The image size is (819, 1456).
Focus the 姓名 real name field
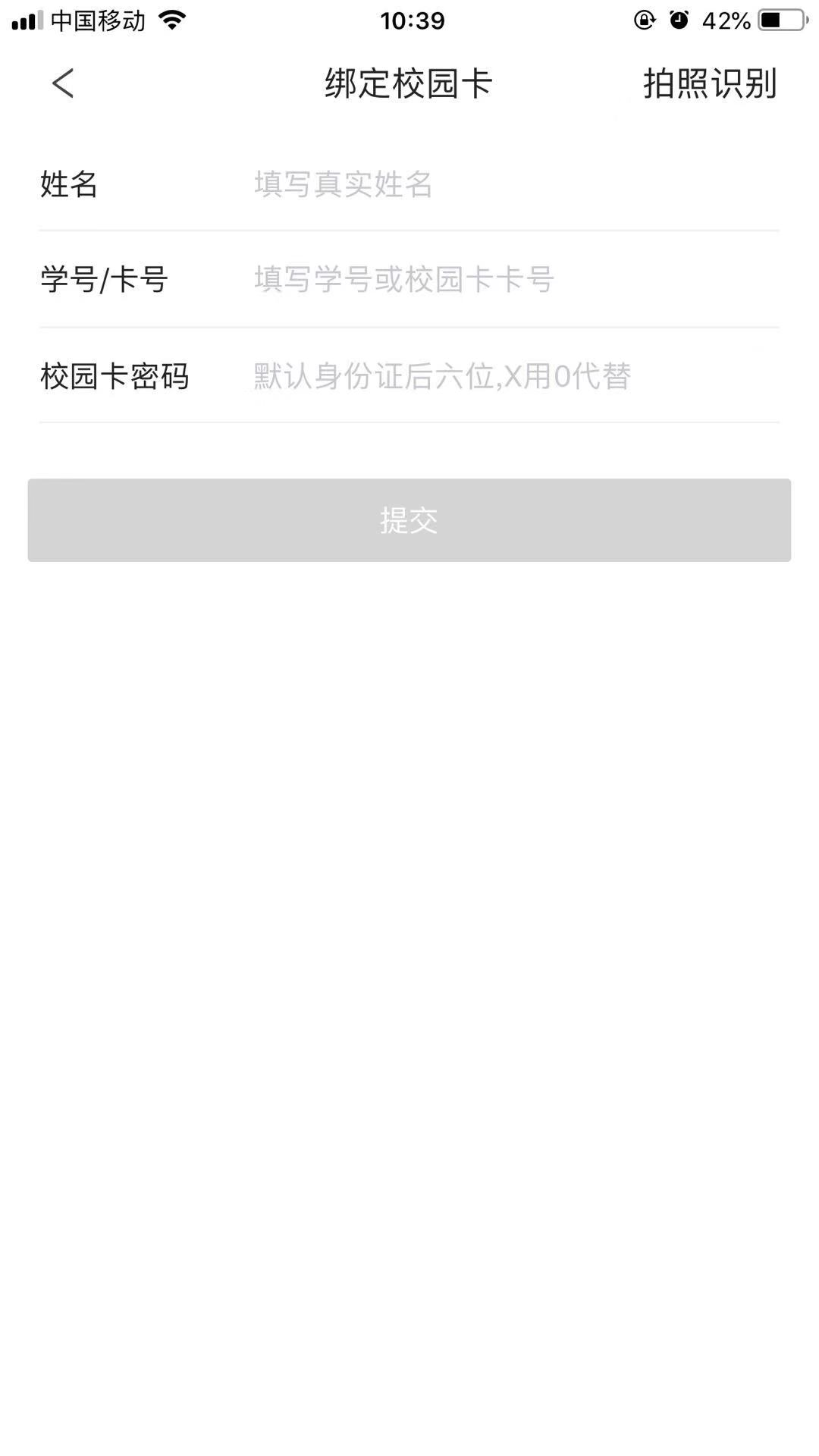[516, 184]
